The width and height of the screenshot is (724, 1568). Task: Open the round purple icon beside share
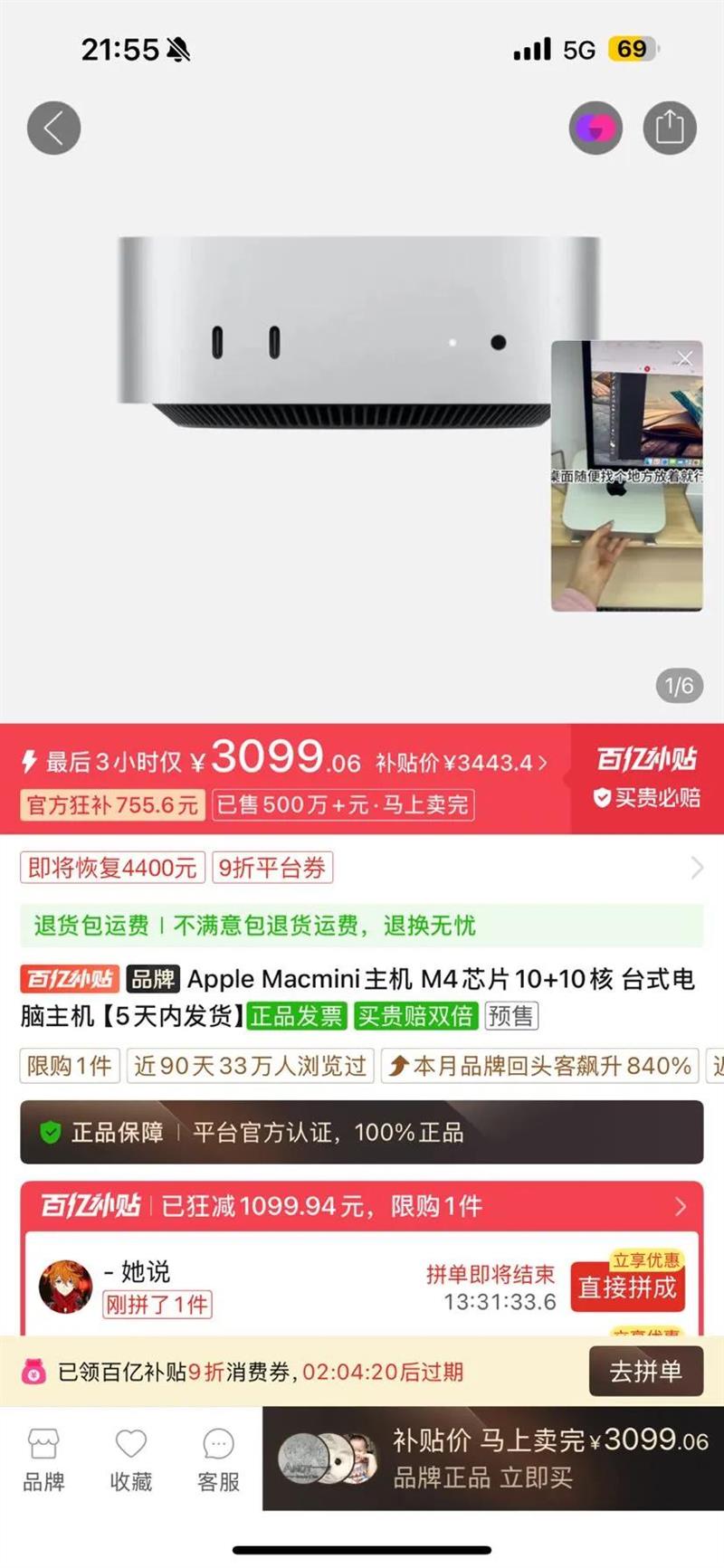[x=595, y=128]
